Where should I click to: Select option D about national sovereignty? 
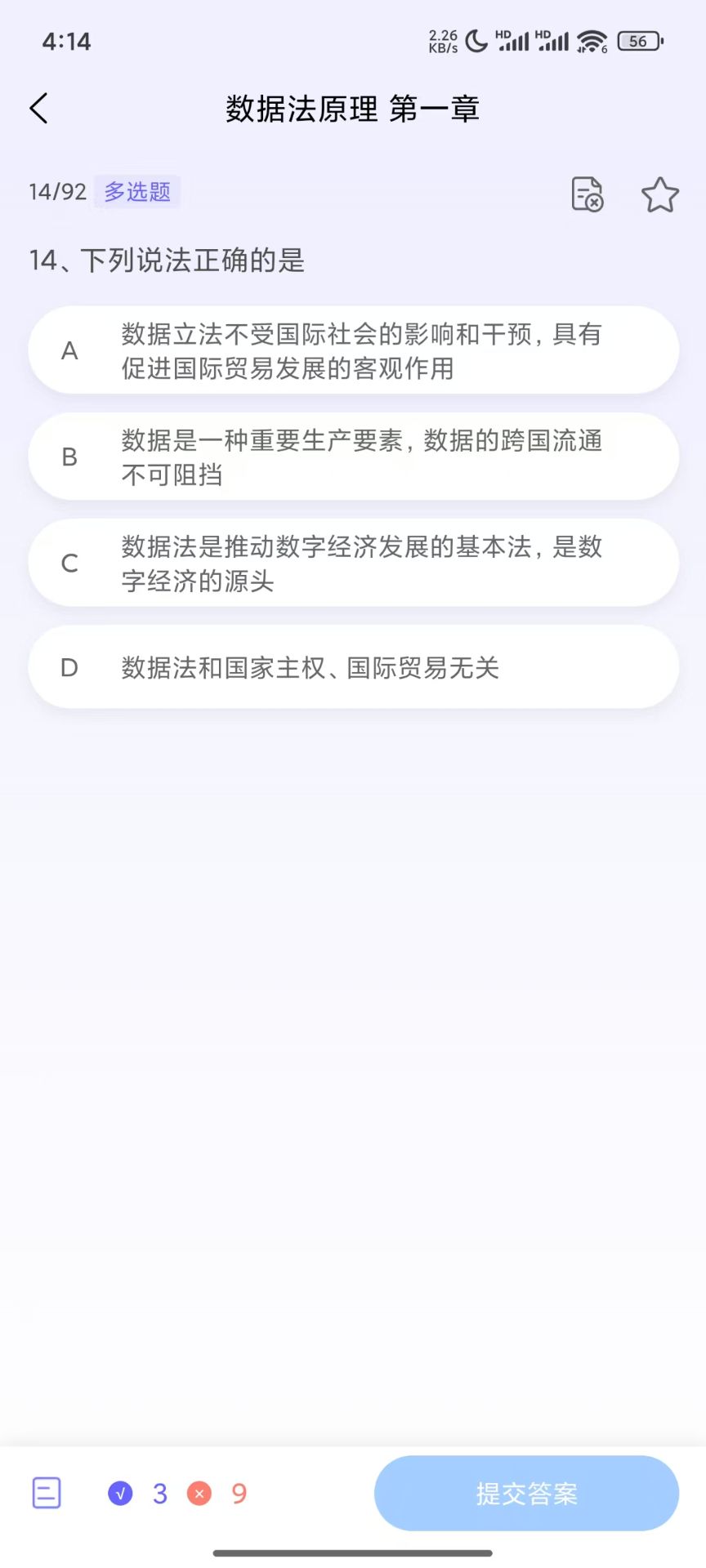point(351,667)
